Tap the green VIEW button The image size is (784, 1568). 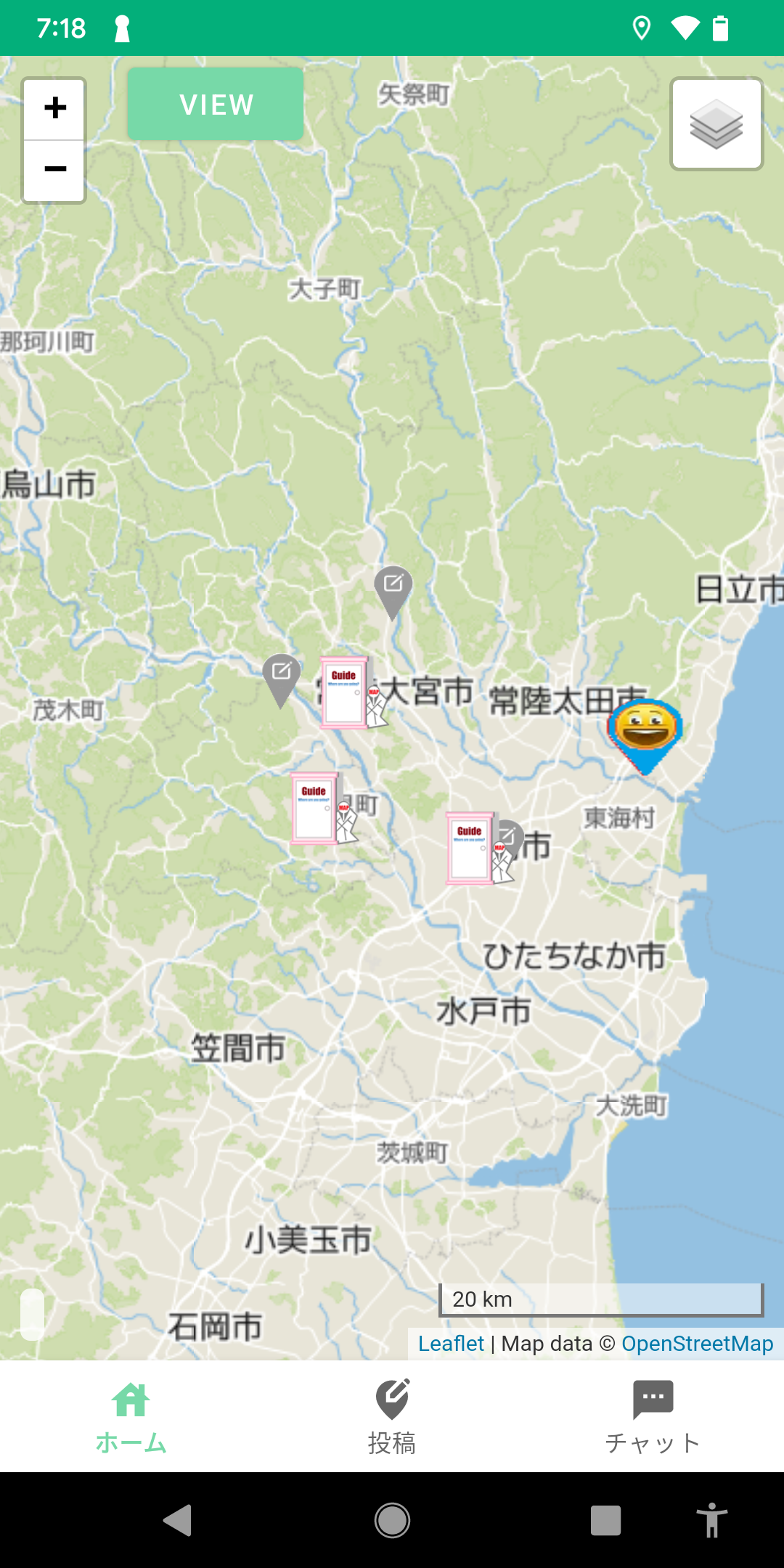click(x=216, y=105)
